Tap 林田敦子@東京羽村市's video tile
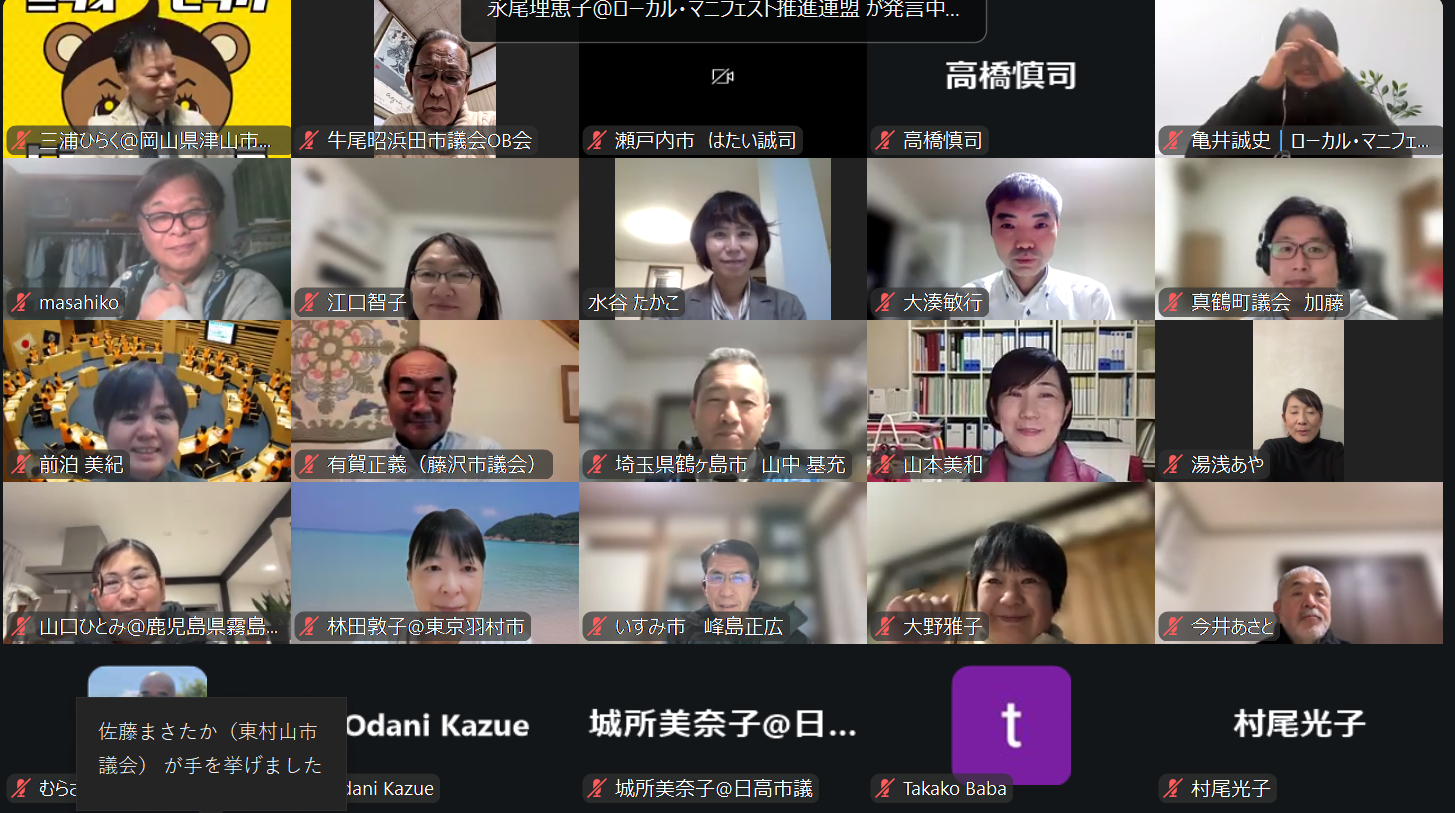Image resolution: width=1455 pixels, height=813 pixels. (435, 562)
